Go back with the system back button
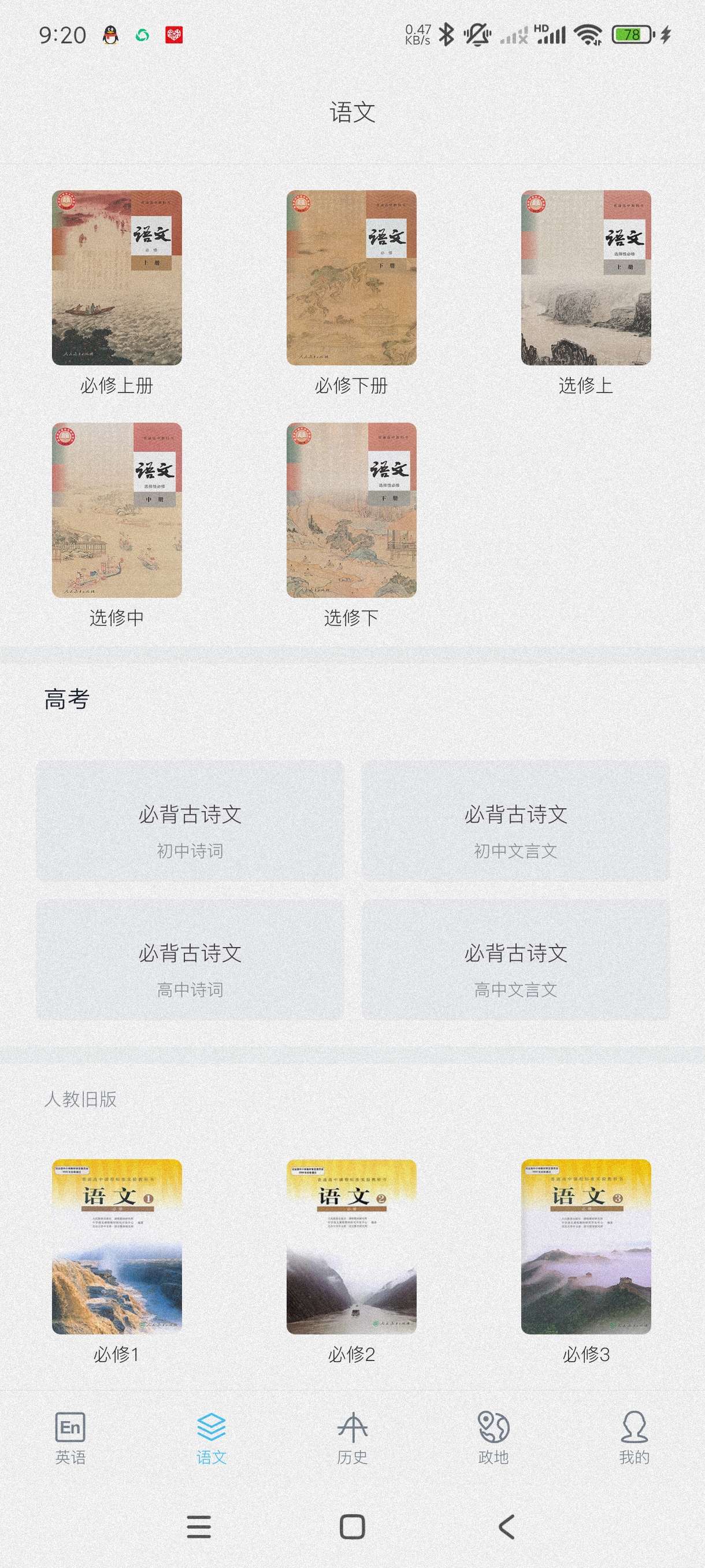 pyautogui.click(x=506, y=1526)
